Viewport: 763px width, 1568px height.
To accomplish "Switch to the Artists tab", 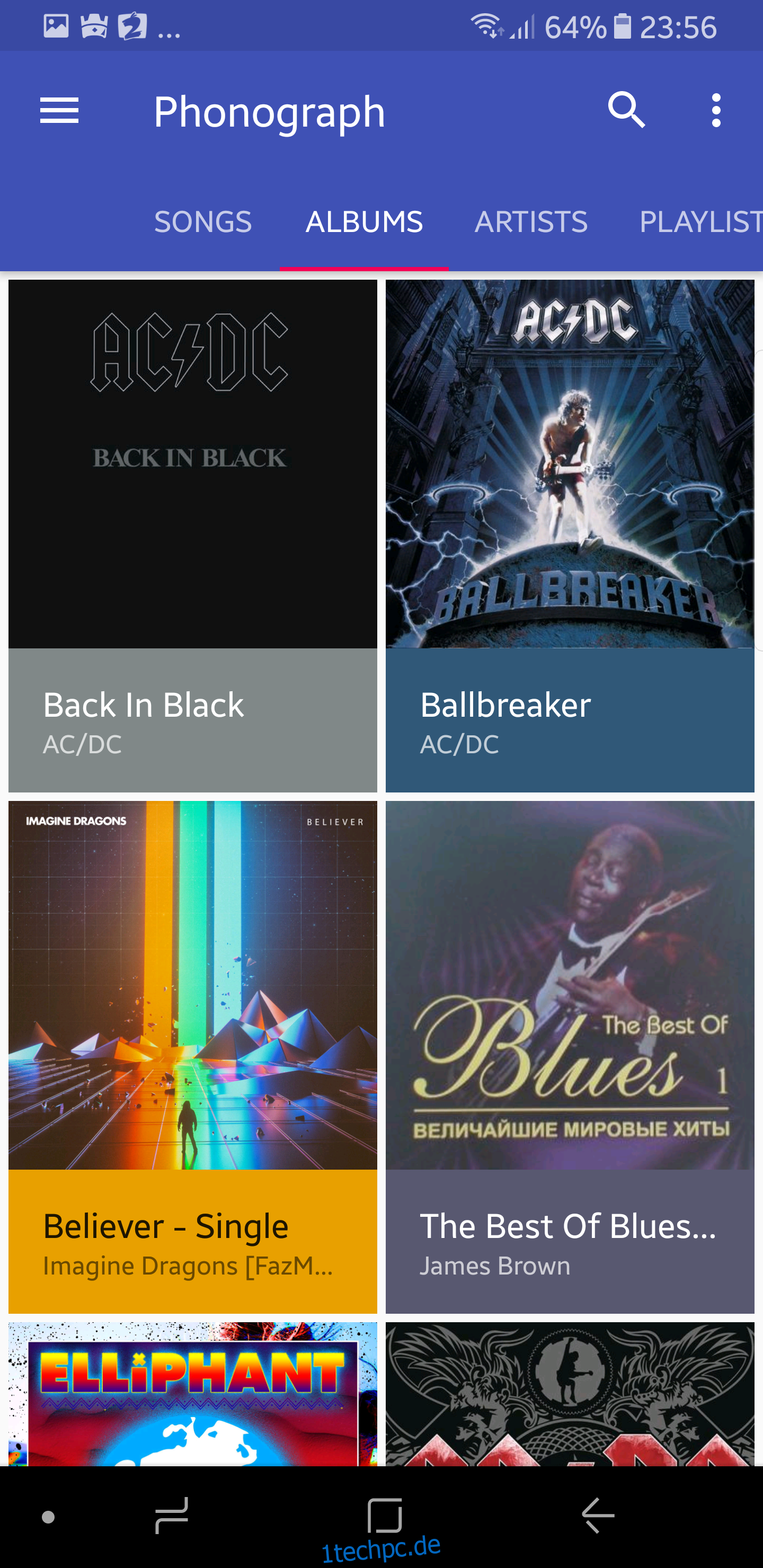I will coord(531,221).
